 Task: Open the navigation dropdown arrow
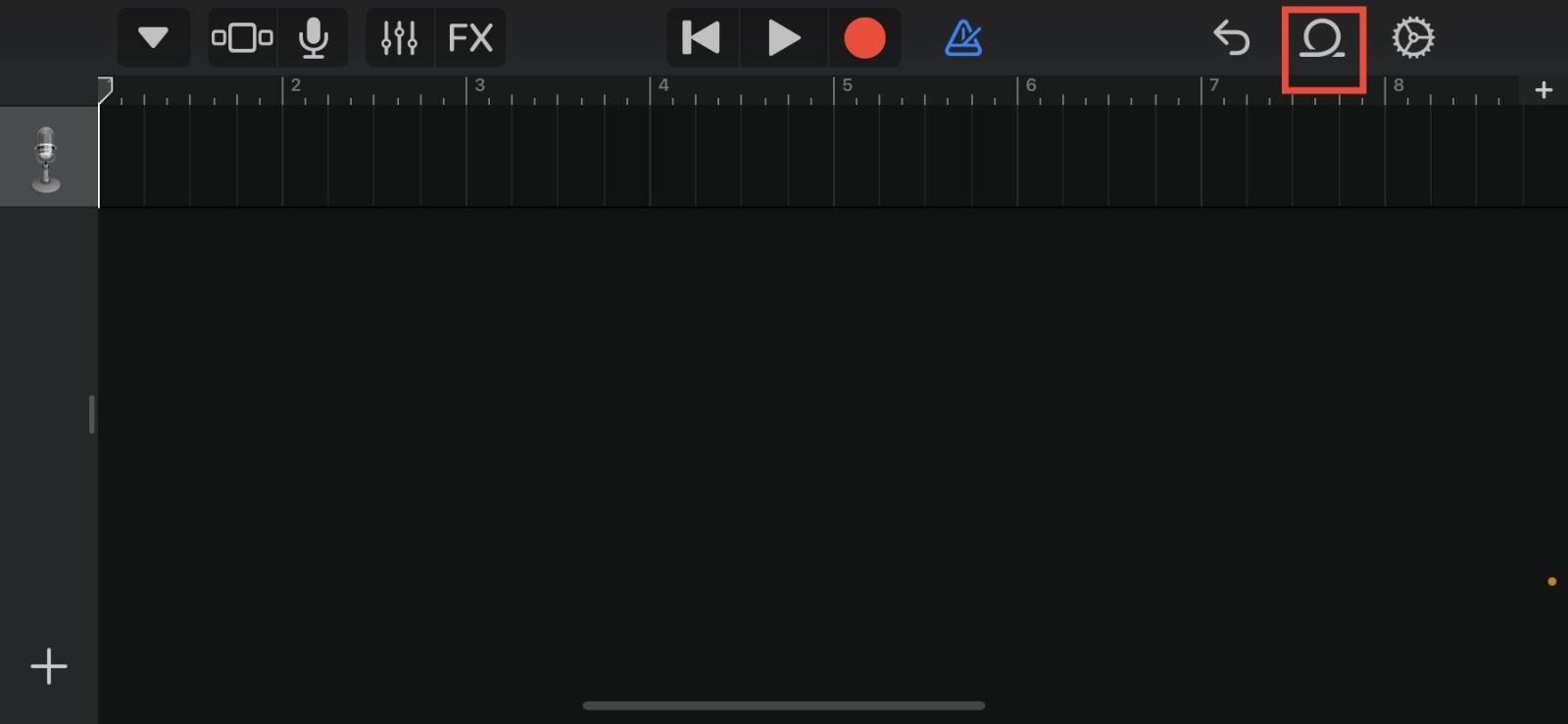pos(153,38)
